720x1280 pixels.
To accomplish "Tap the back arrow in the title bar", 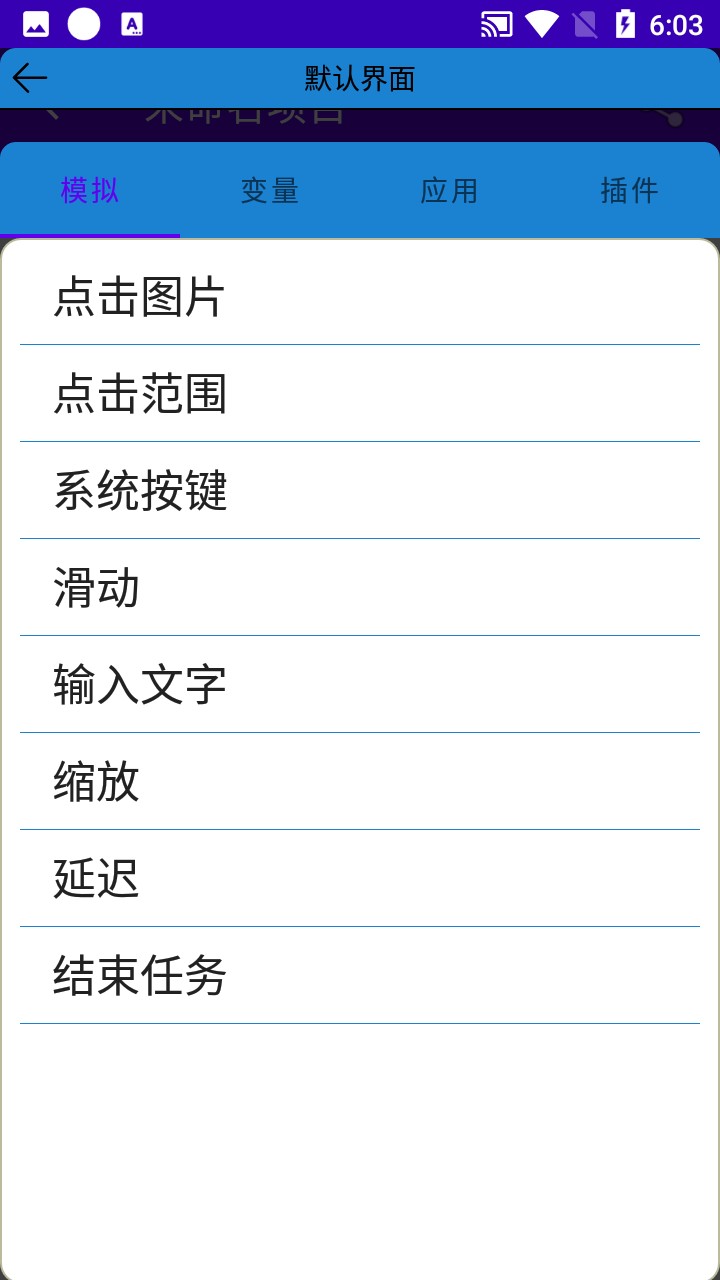I will pyautogui.click(x=28, y=77).
